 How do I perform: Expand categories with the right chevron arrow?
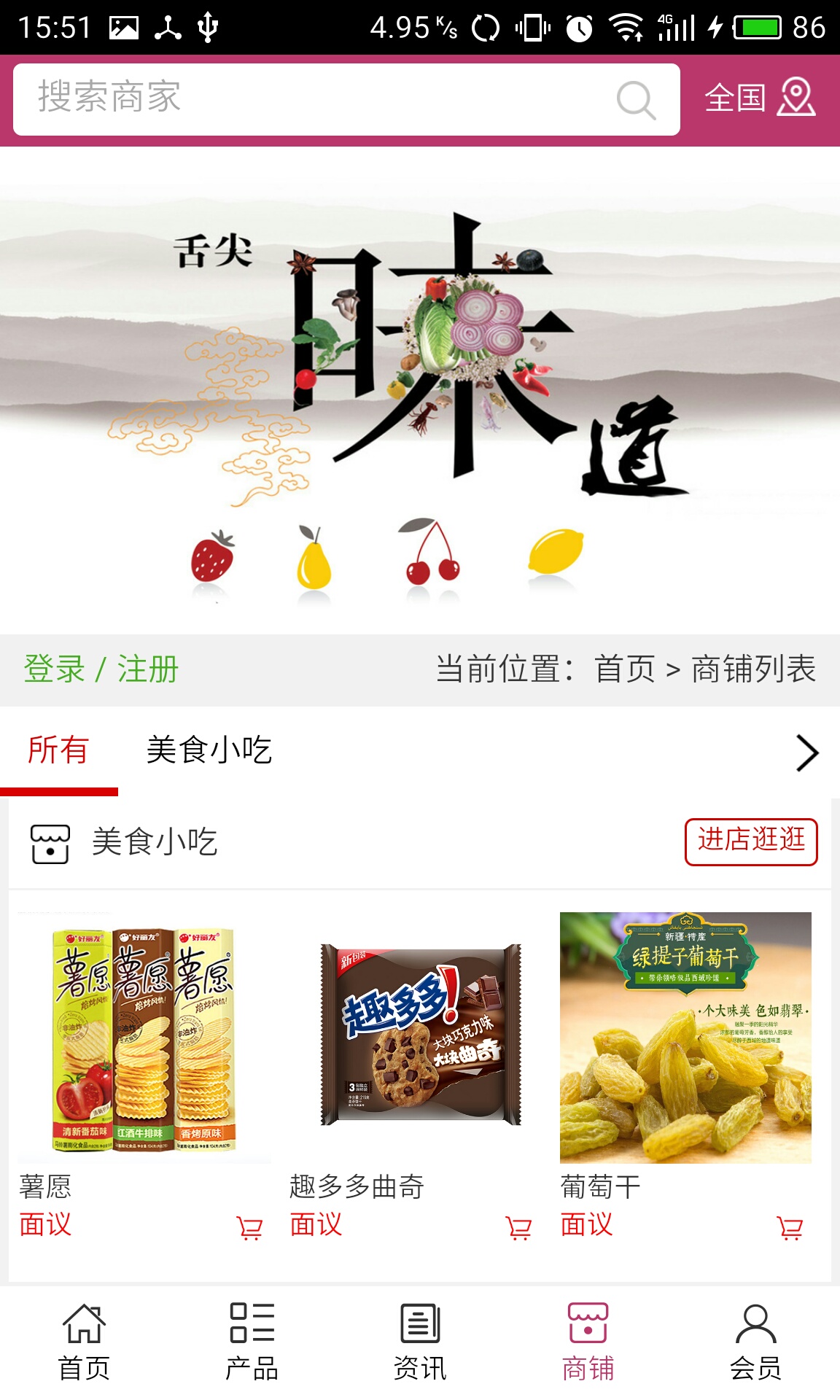coord(806,751)
